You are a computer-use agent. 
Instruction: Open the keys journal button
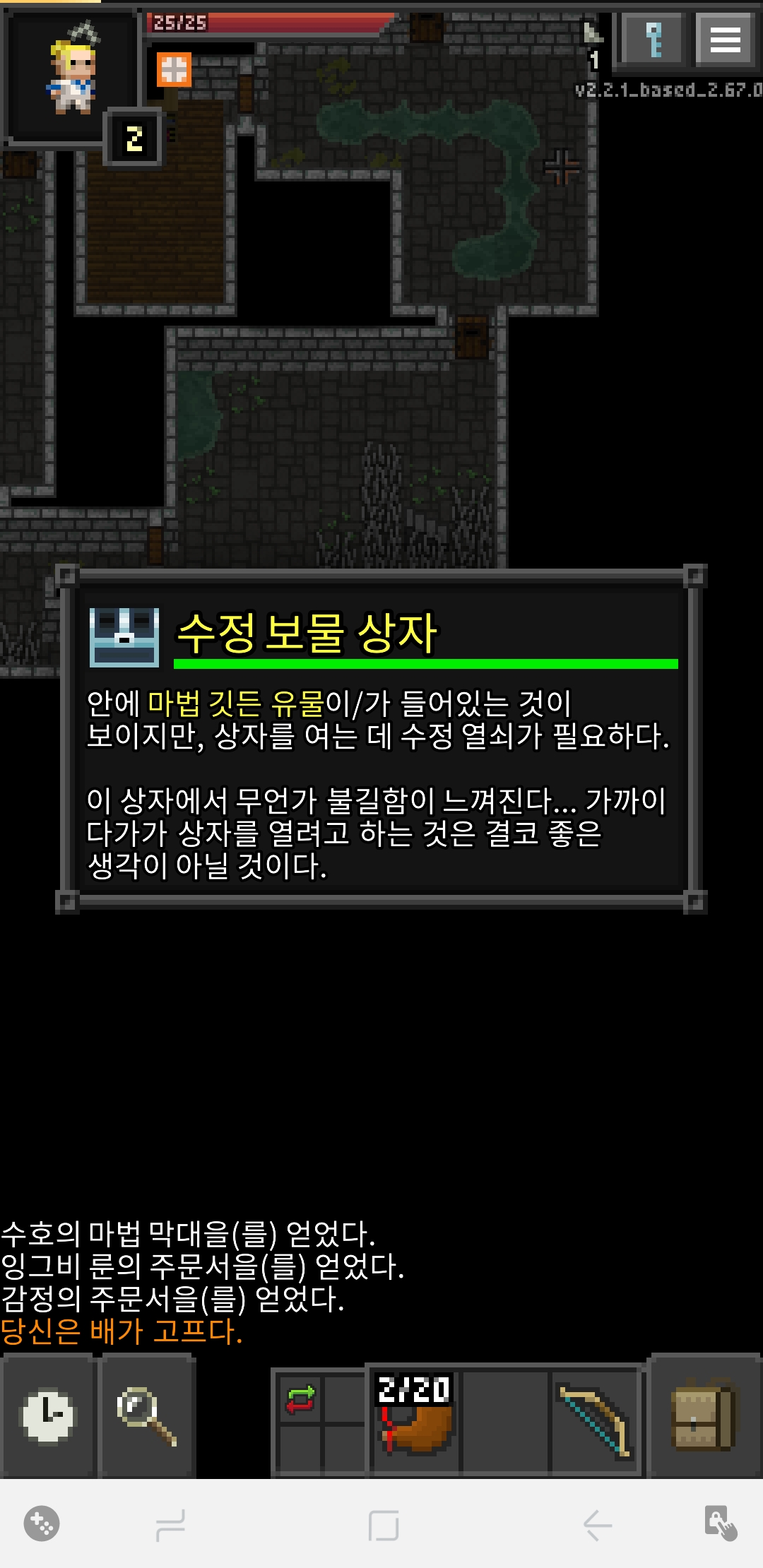(x=653, y=40)
